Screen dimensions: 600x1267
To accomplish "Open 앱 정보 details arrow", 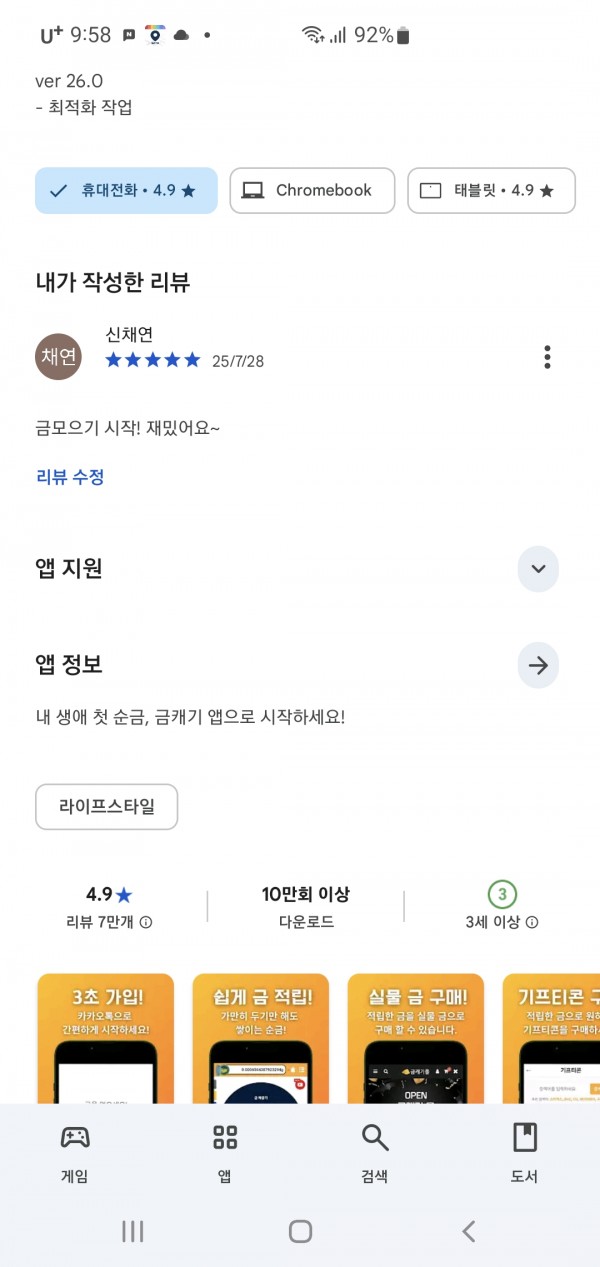I will 538,666.
